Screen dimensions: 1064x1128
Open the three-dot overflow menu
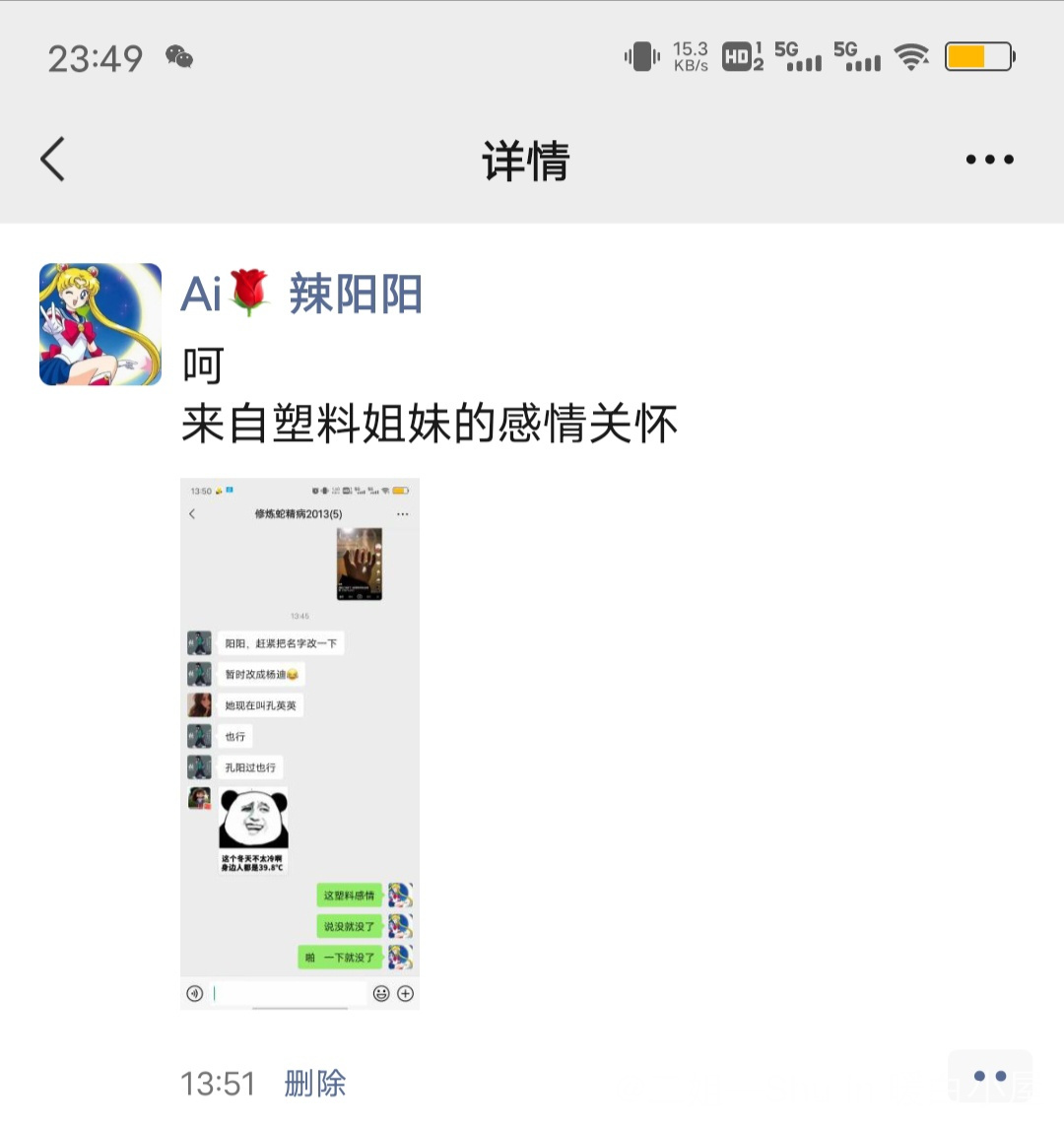point(989,160)
